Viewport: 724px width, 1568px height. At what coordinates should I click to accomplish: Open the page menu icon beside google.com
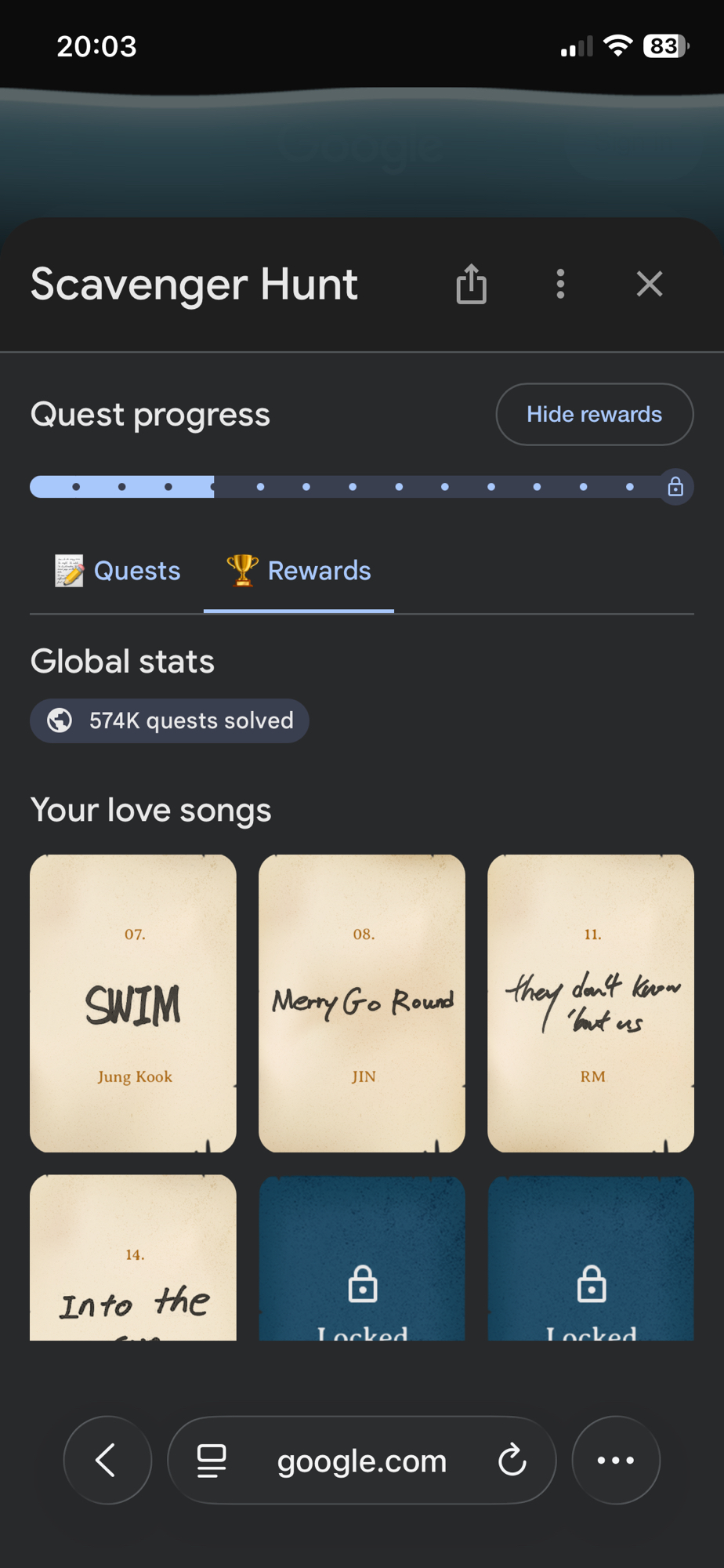pos(212,1460)
